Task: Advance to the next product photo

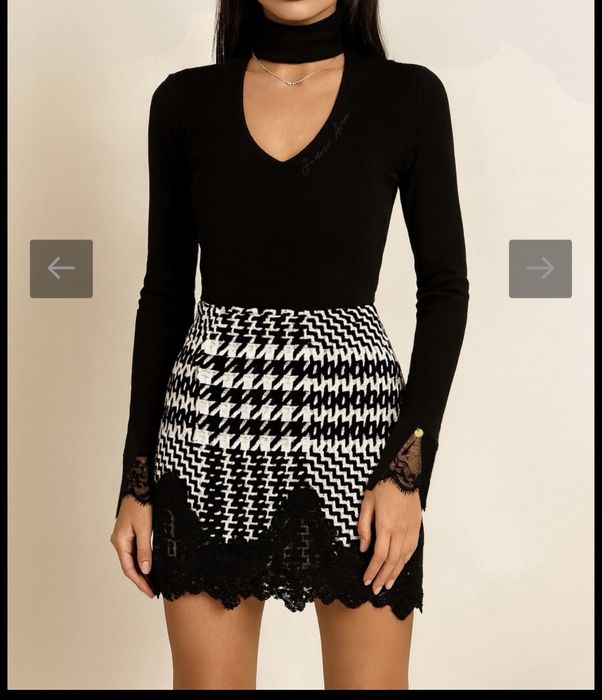Action: (x=540, y=268)
